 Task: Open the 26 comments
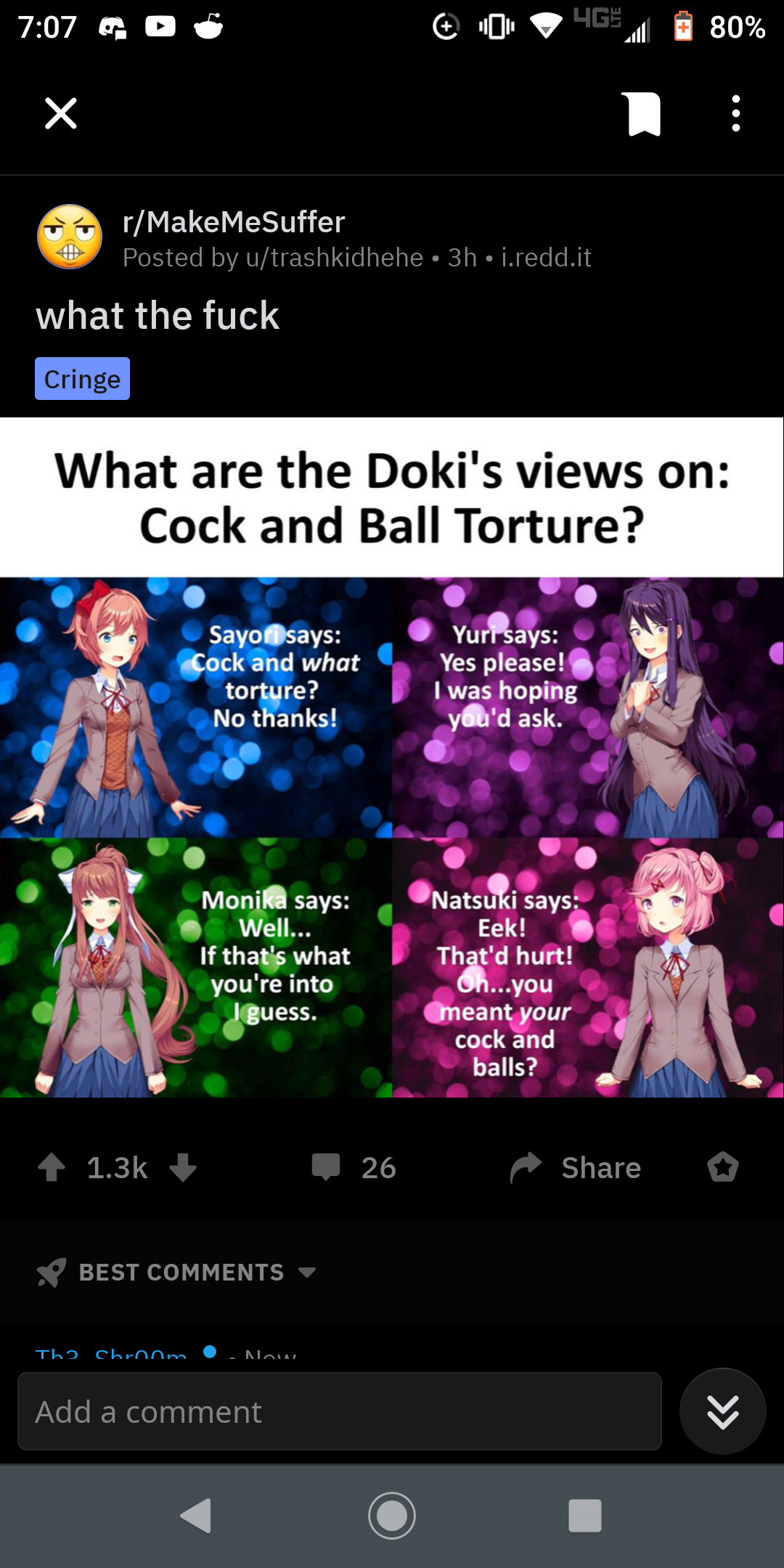coord(354,1167)
